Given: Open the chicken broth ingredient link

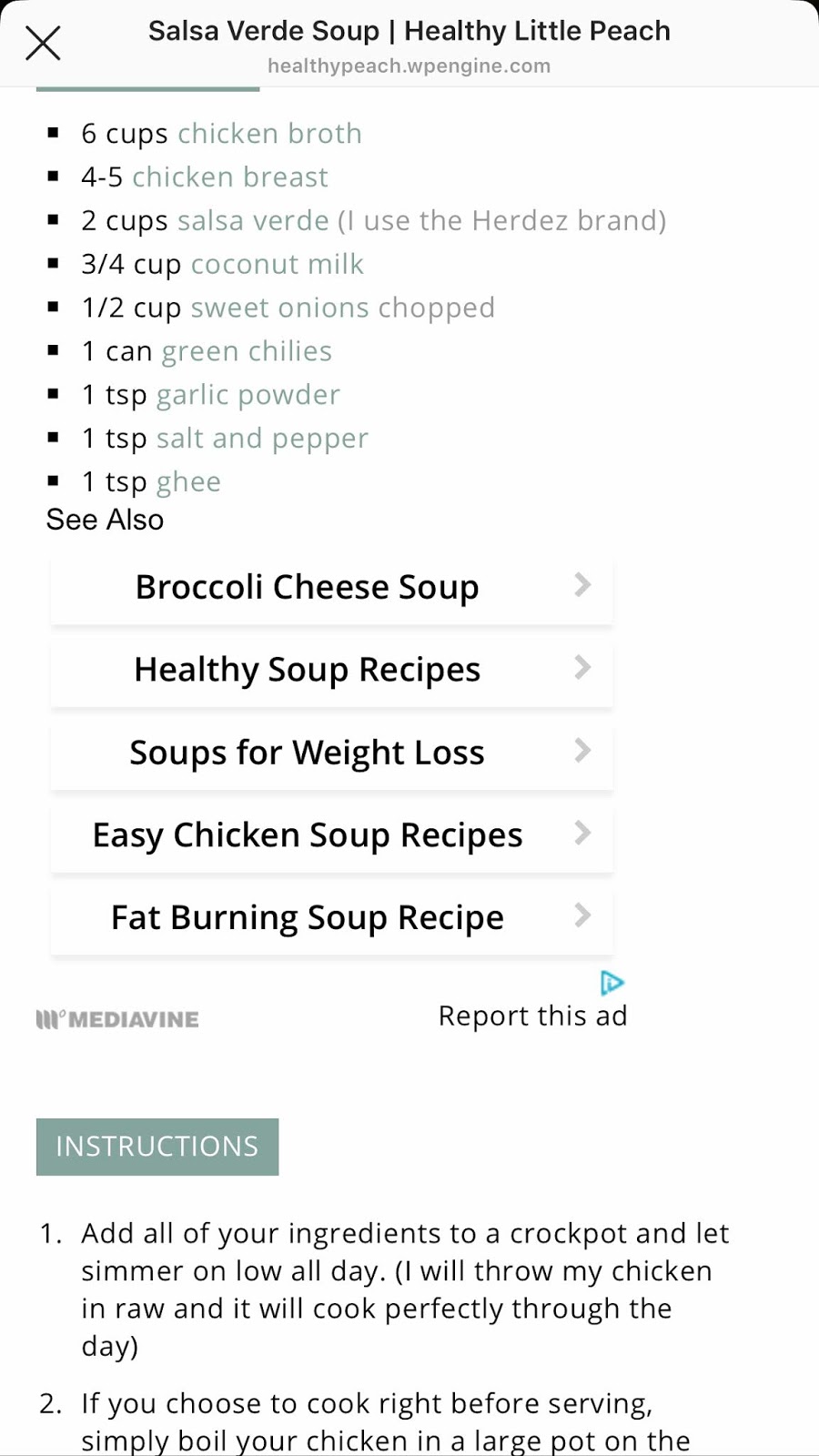Looking at the screenshot, I should coord(269,134).
